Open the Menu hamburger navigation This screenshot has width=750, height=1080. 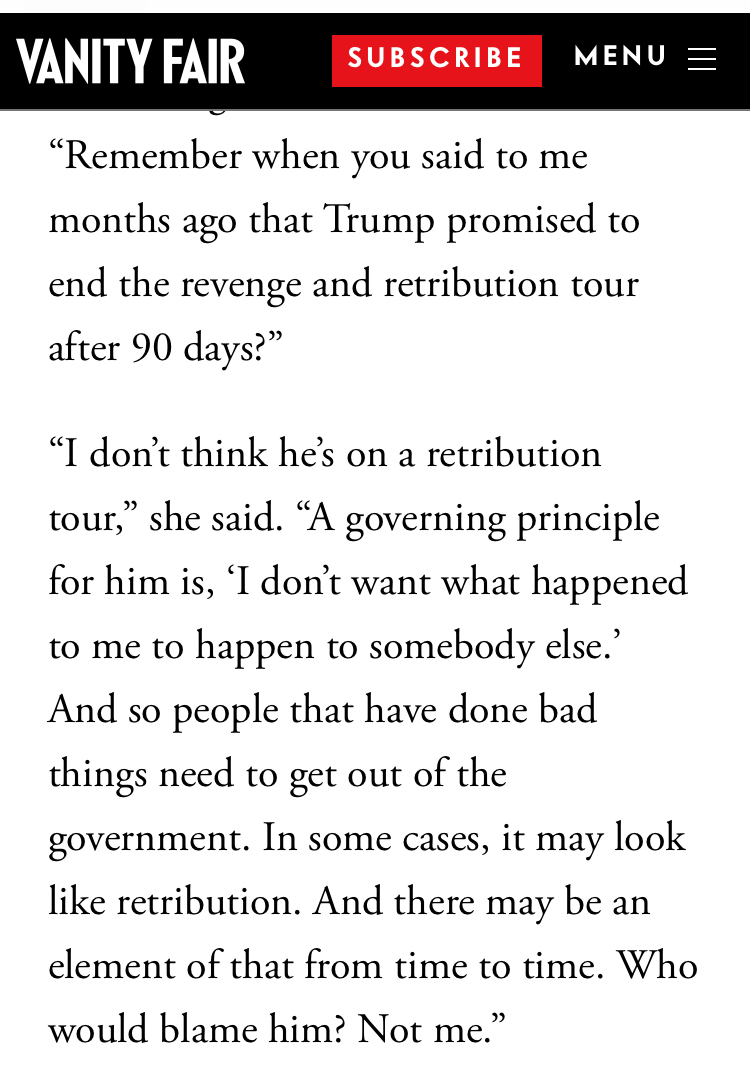tap(645, 59)
